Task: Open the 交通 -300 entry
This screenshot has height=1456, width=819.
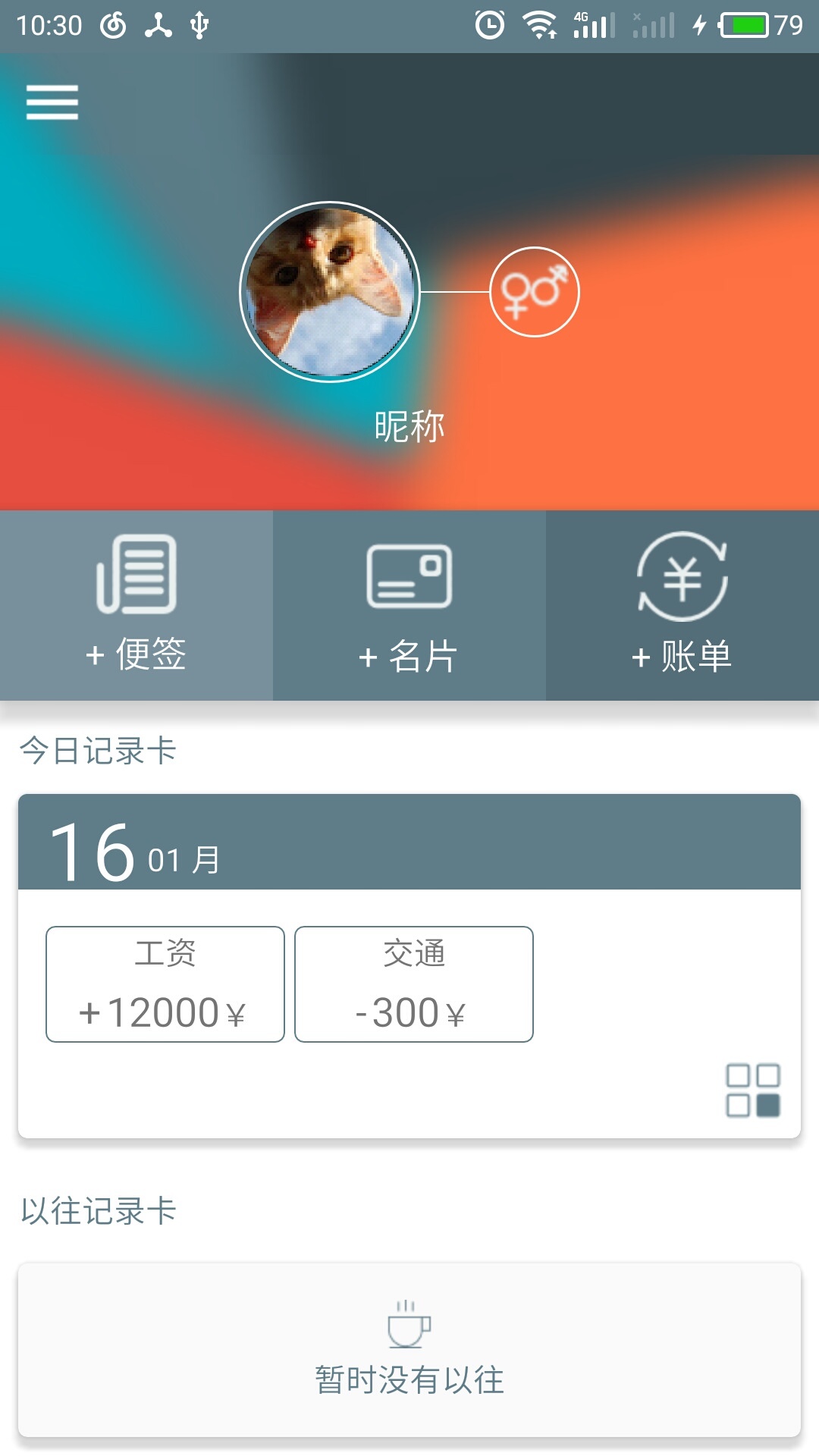Action: click(x=414, y=984)
